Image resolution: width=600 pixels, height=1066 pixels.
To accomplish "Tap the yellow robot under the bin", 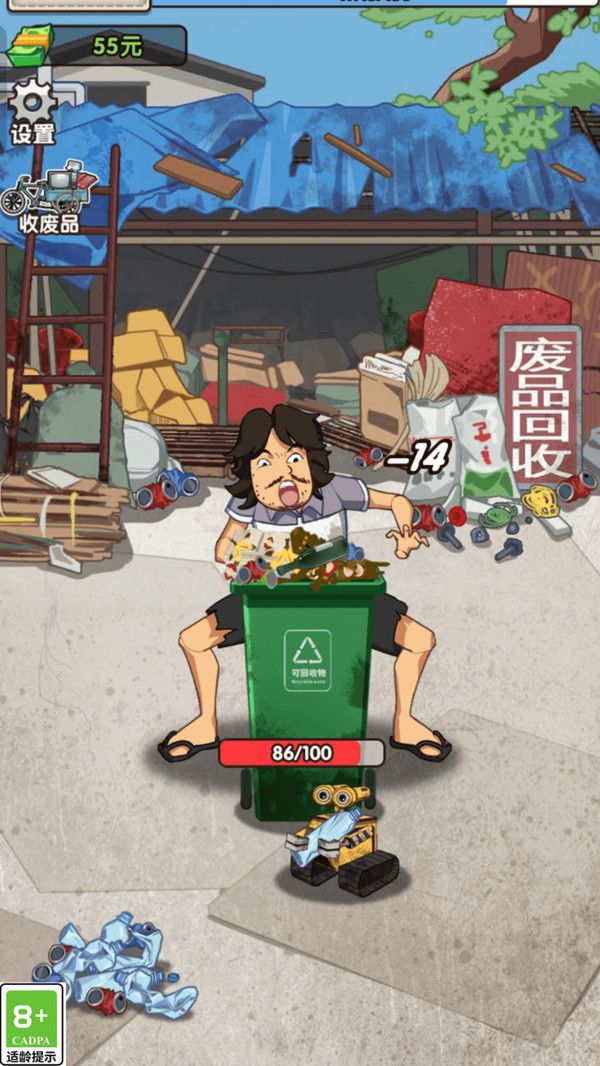I will pos(340,840).
